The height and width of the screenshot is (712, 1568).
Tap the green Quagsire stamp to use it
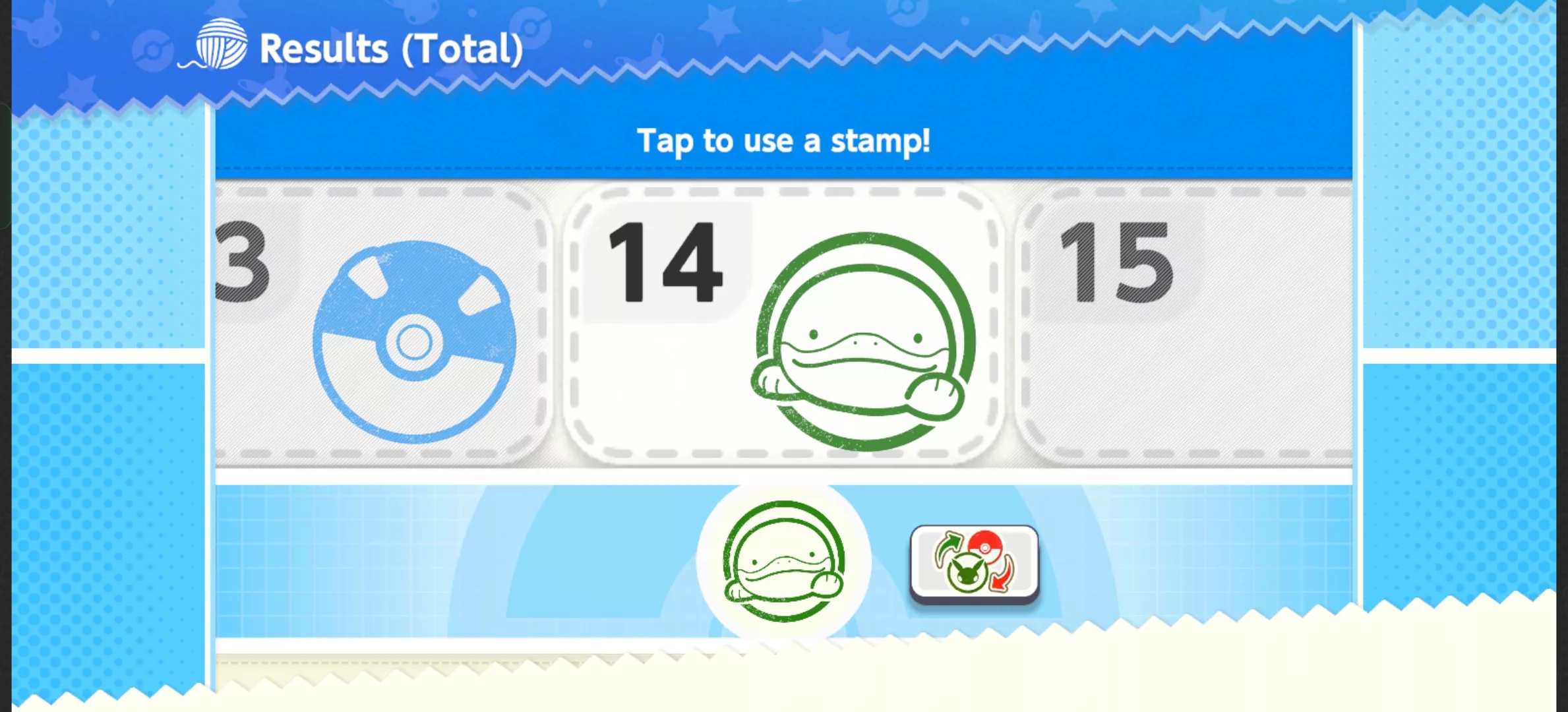coord(783,561)
